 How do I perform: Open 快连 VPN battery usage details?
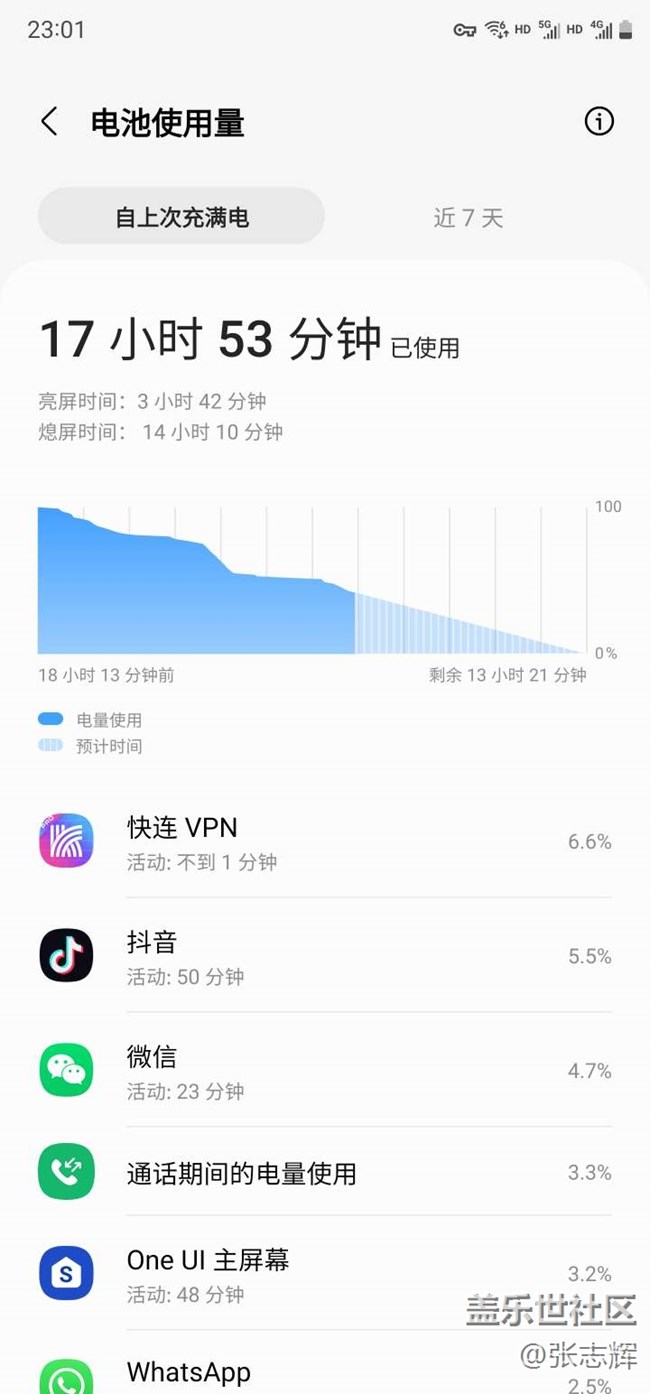tap(325, 842)
